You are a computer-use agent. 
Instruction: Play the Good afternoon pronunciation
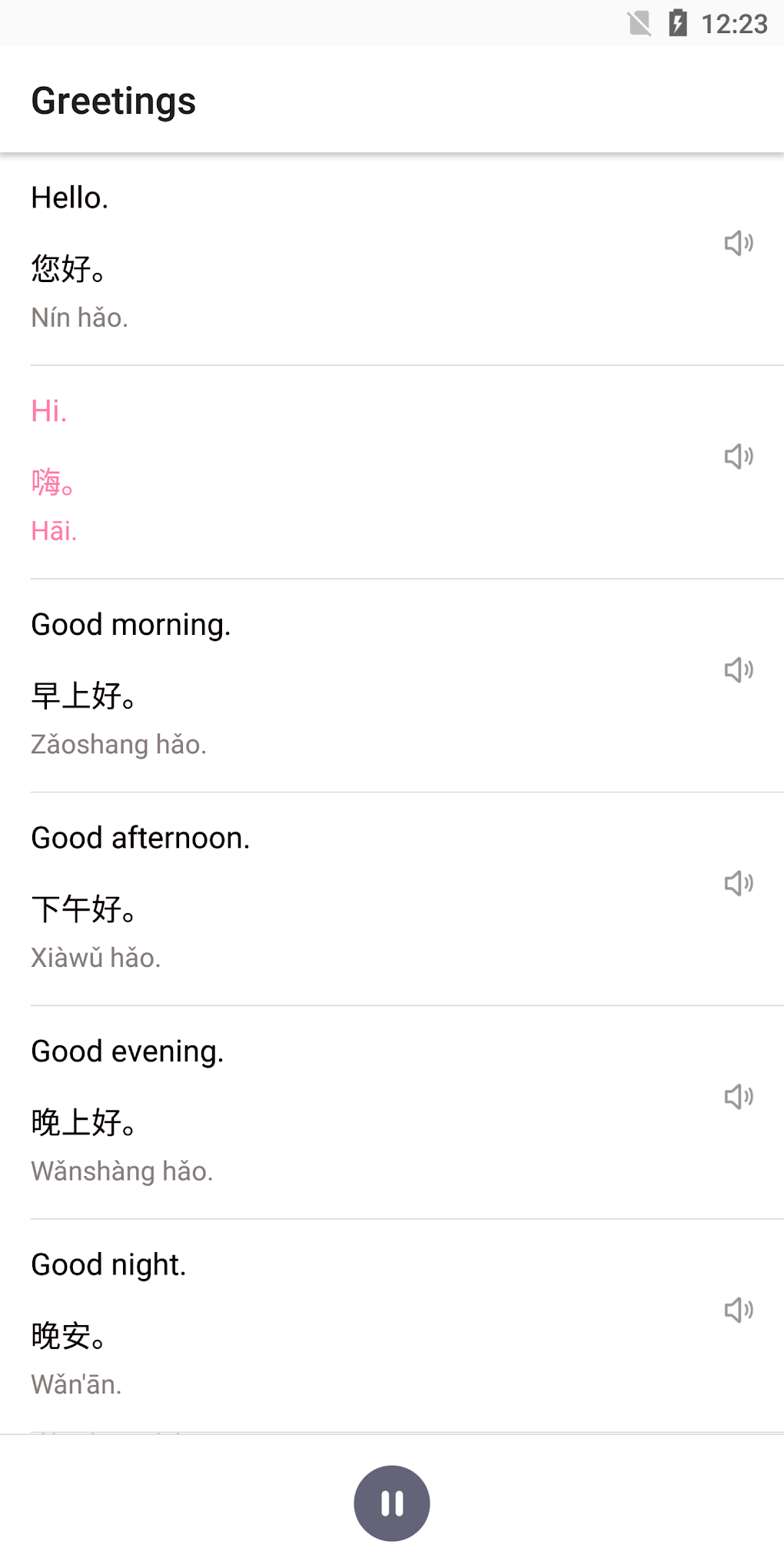point(737,882)
